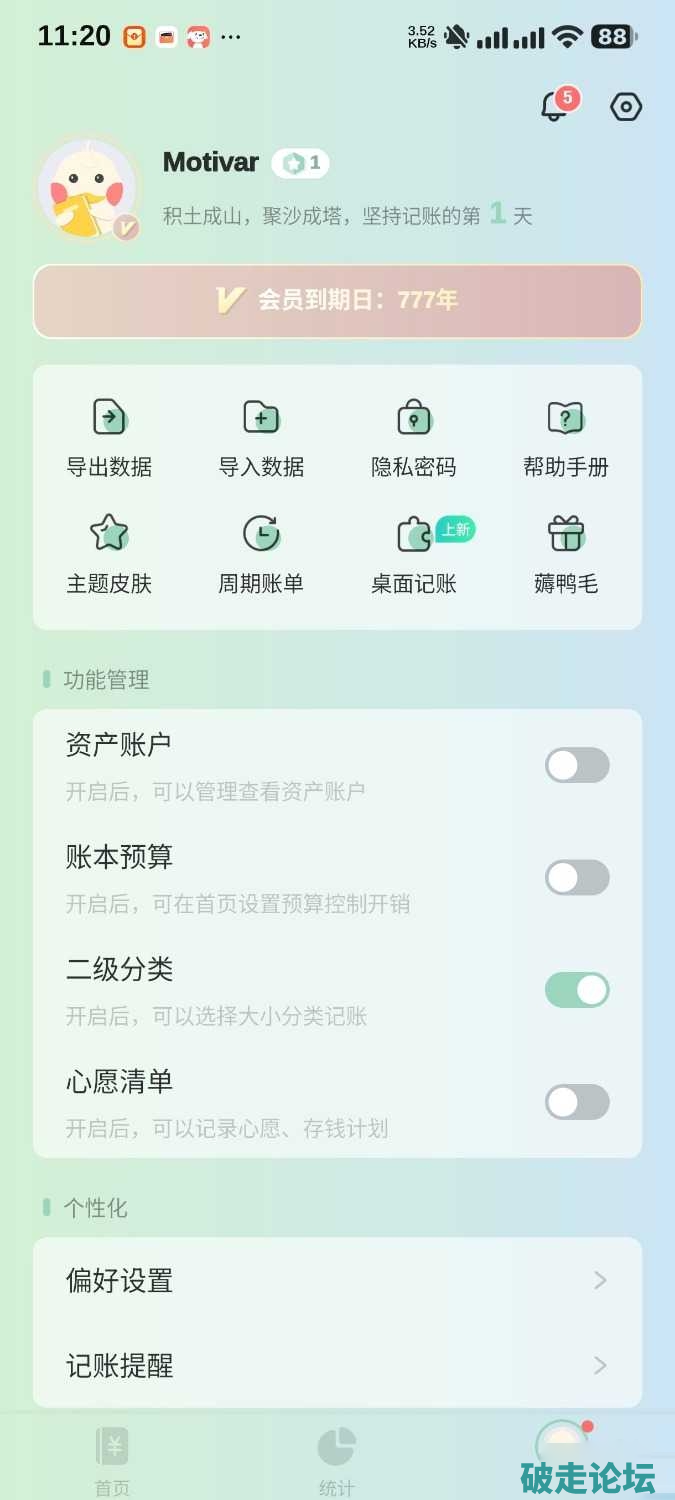Open 导出数据 export data
Screen dimensions: 675x1500
109,438
